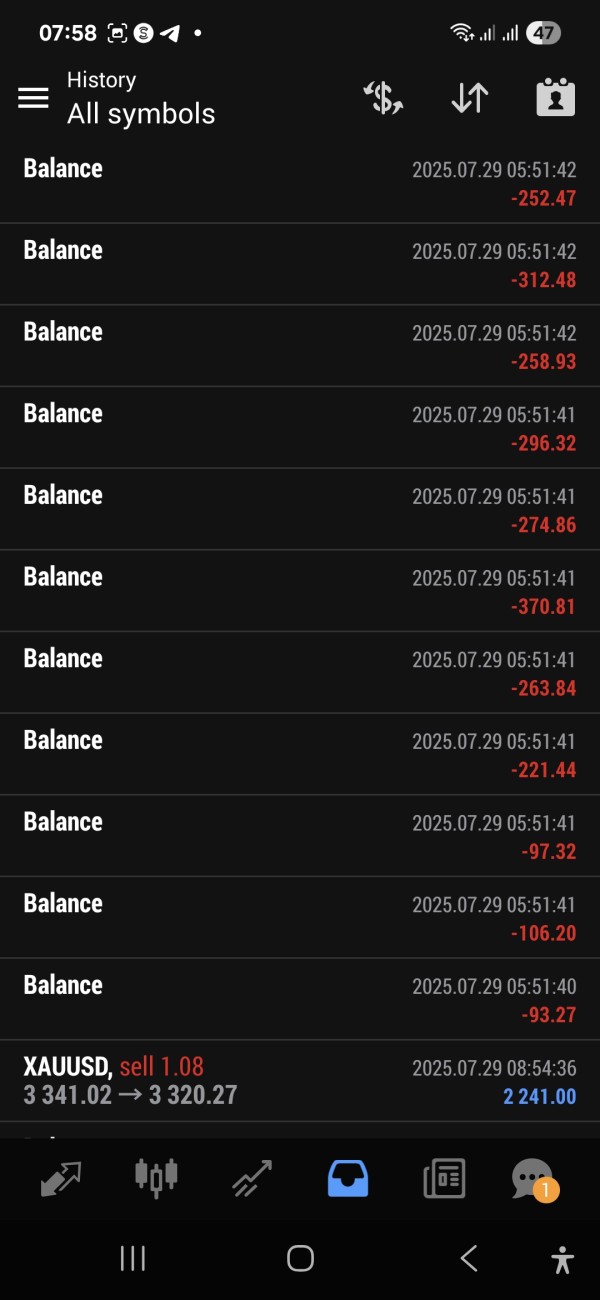Open the date range calendar icon
This screenshot has height=1300, width=600.
555,97
